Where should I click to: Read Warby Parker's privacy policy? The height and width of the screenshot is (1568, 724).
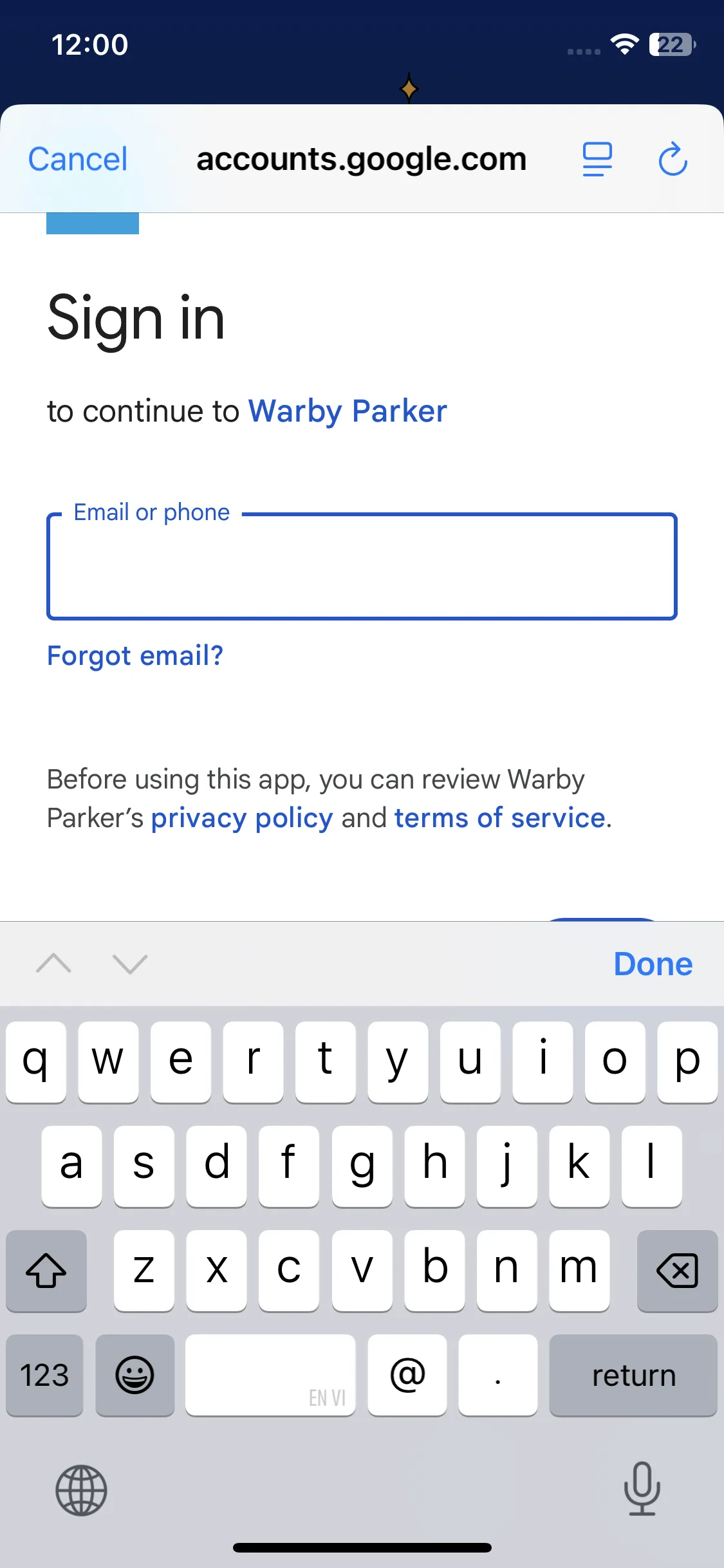(x=242, y=818)
